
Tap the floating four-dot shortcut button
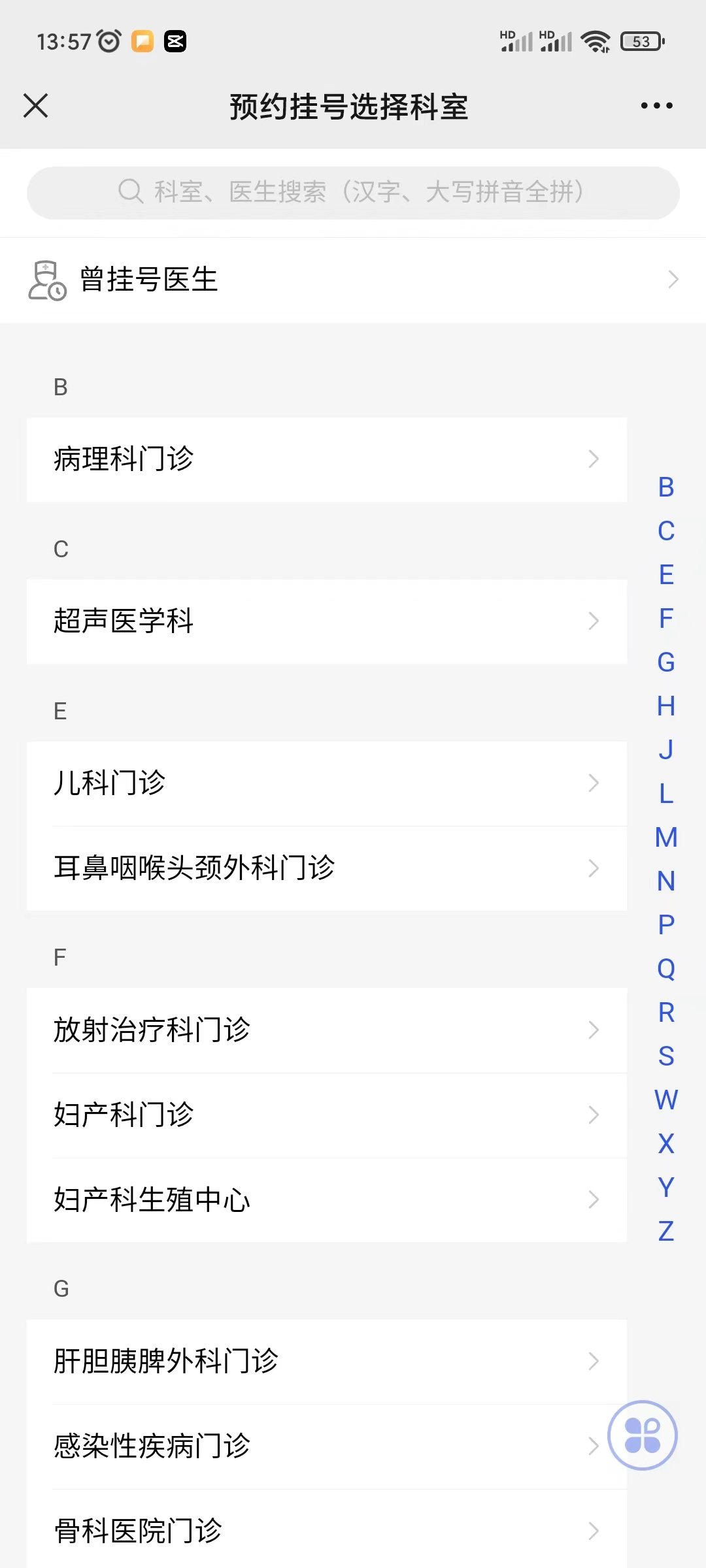point(643,1435)
